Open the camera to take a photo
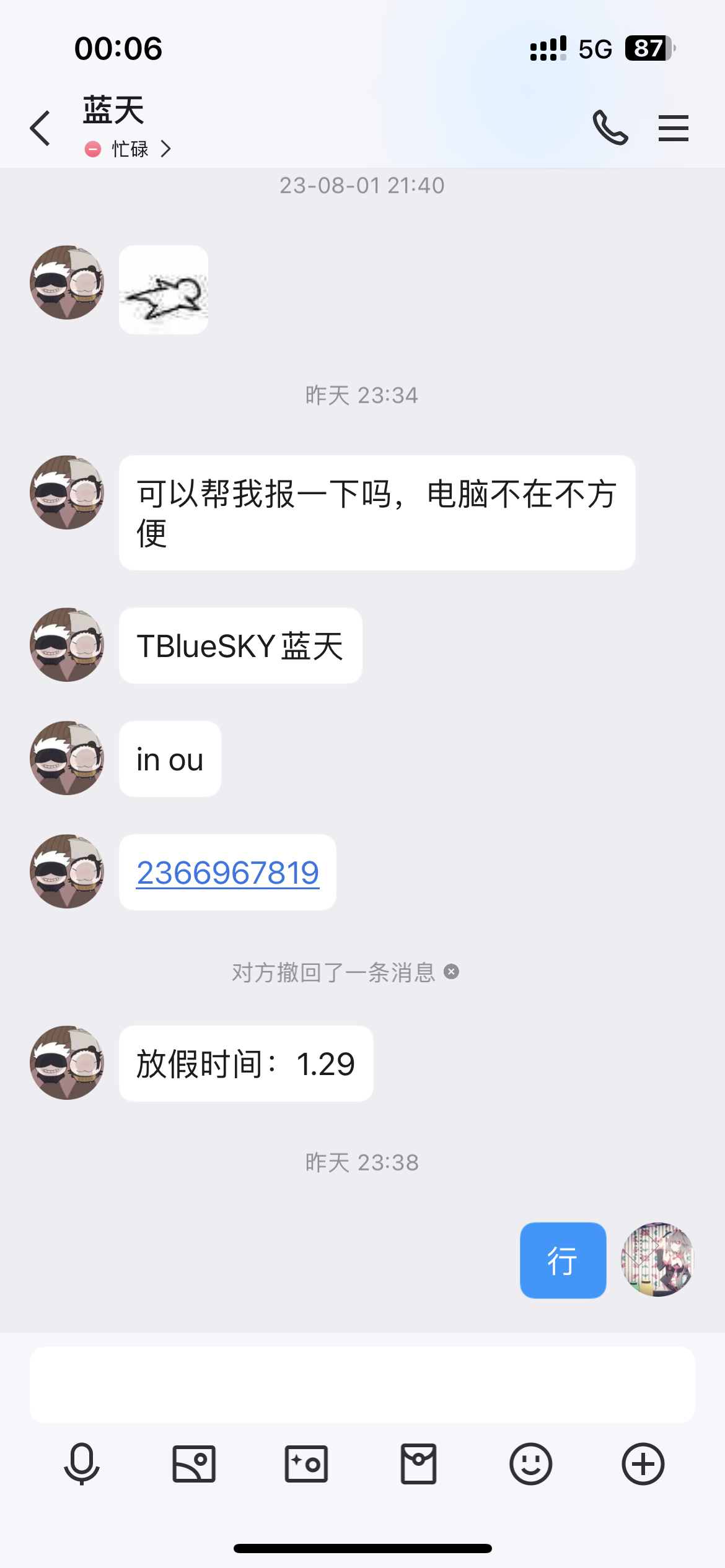The height and width of the screenshot is (1568, 725). 306,1464
